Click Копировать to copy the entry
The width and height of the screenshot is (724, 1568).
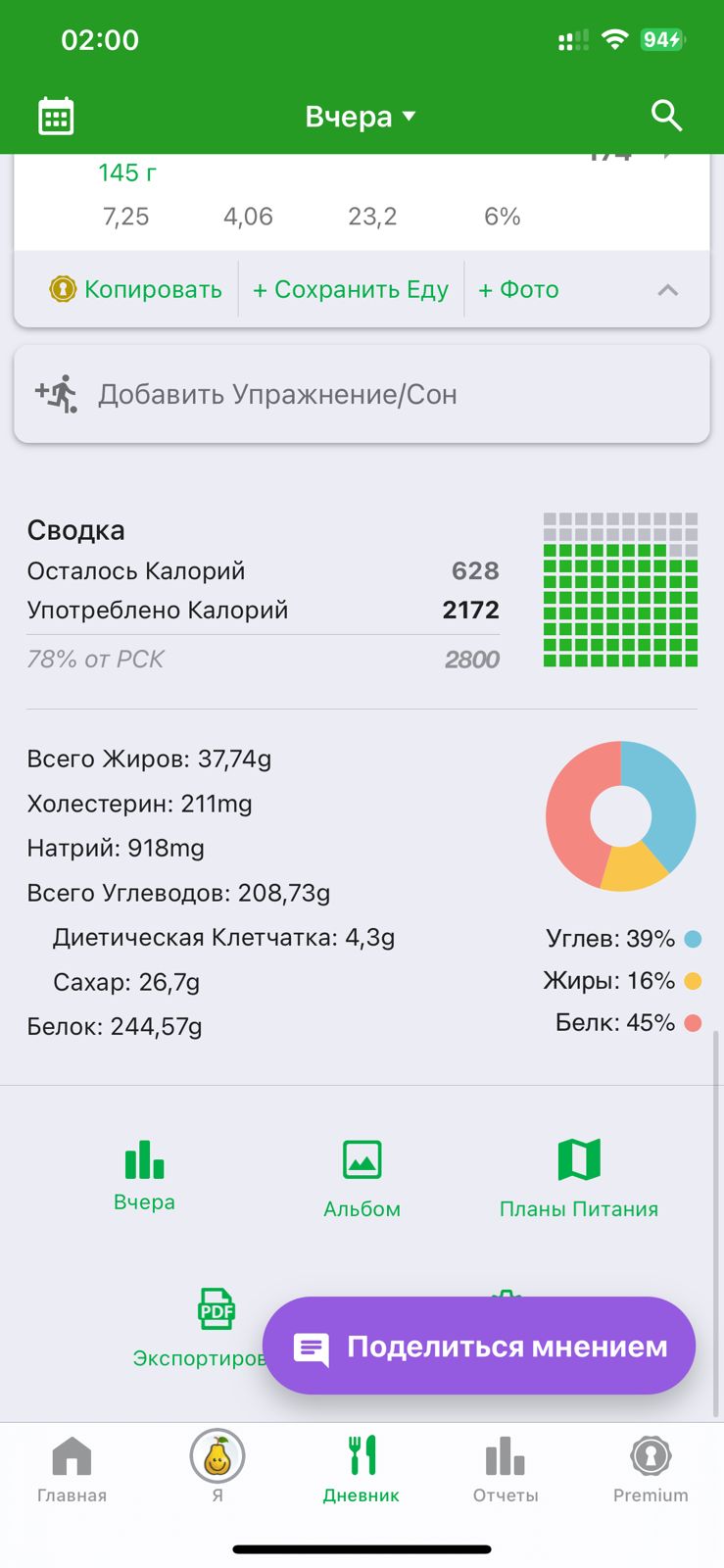pyautogui.click(x=137, y=289)
